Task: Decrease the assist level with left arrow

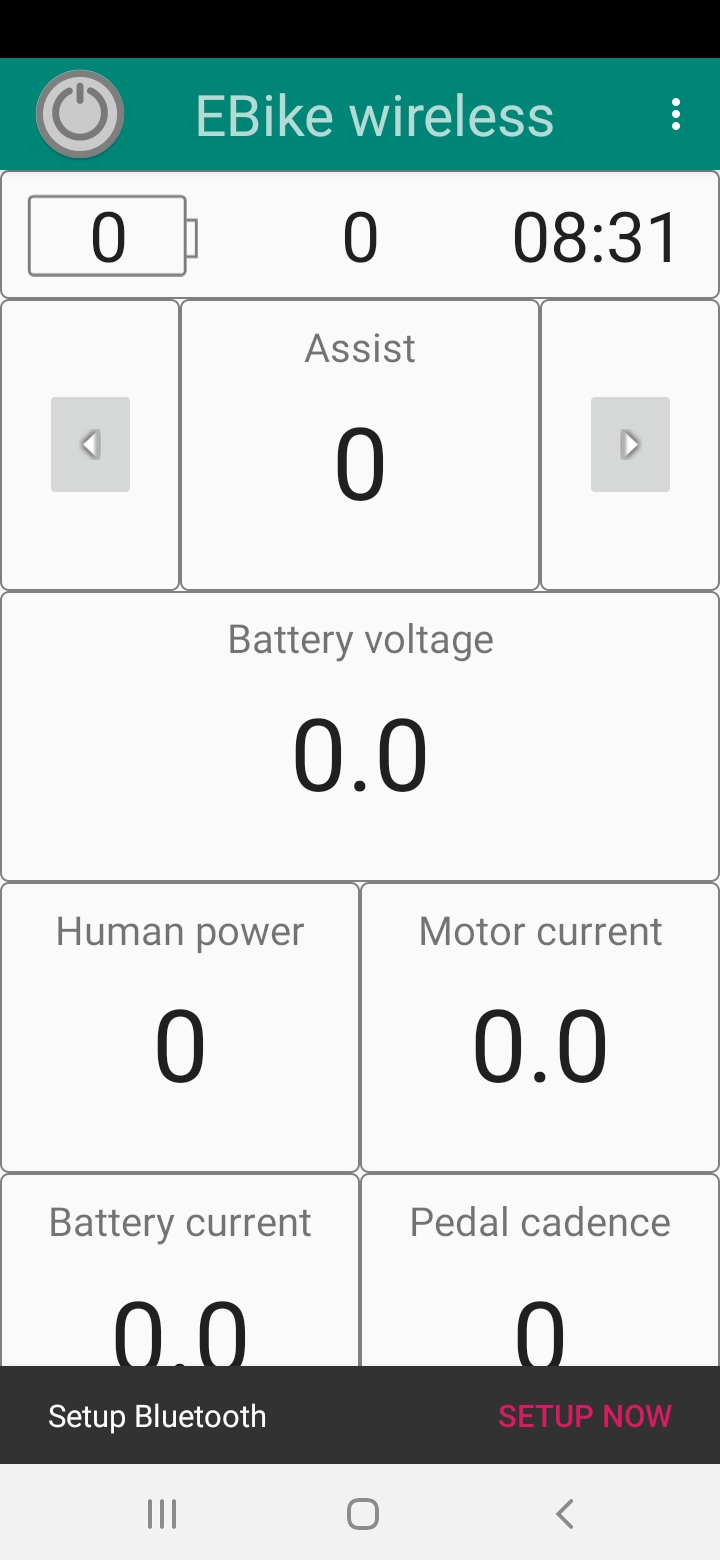Action: (90, 444)
